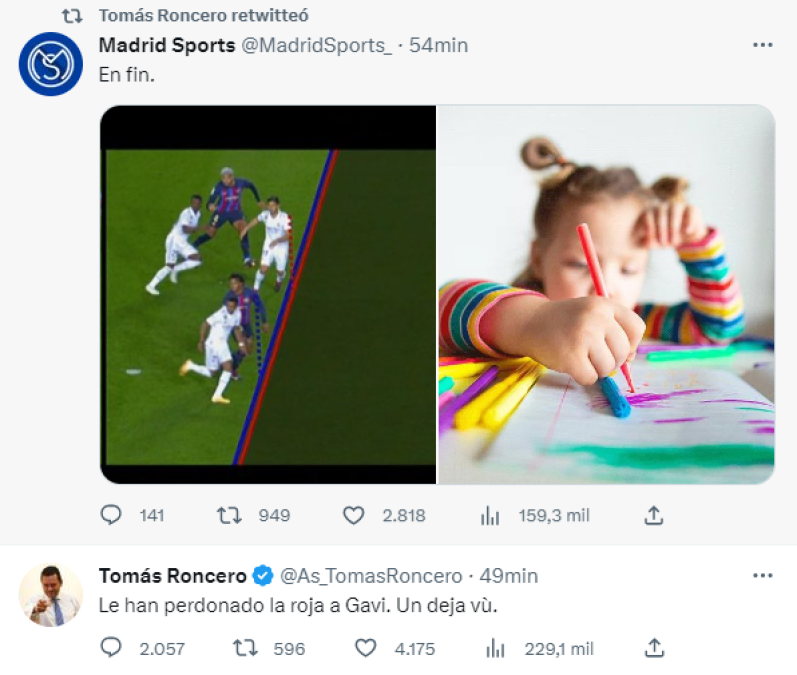The image size is (797, 675).
Task: View analytics of Madrid Sports tweet
Action: (x=490, y=515)
